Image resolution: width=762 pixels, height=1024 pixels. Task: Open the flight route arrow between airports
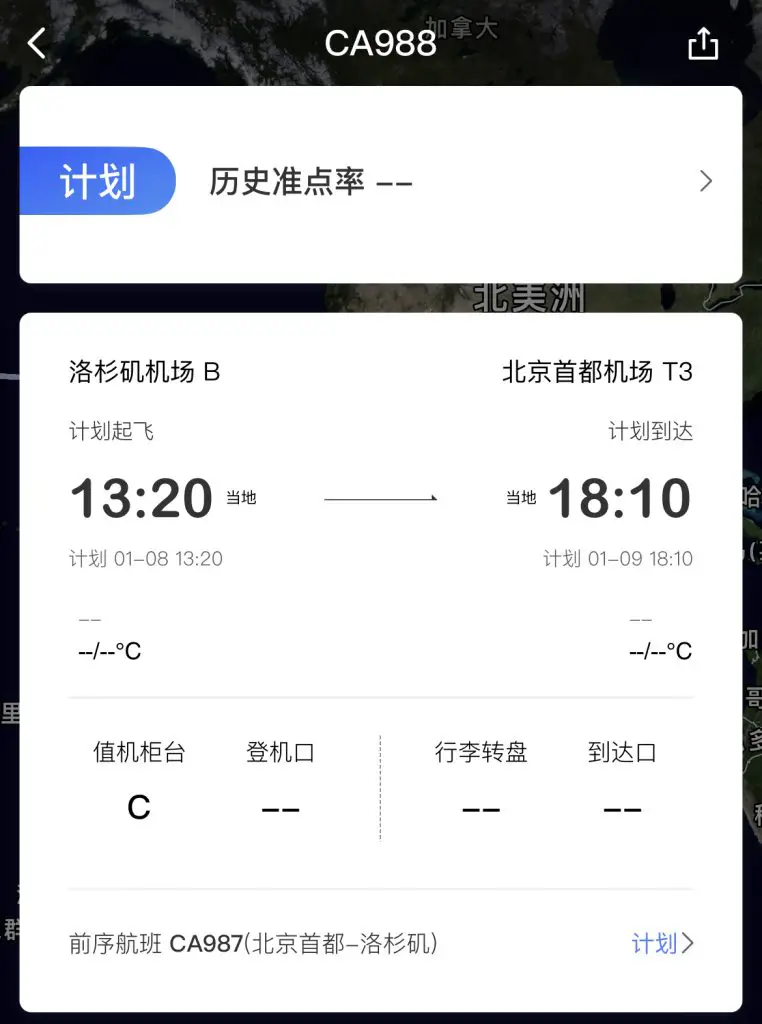(381, 497)
